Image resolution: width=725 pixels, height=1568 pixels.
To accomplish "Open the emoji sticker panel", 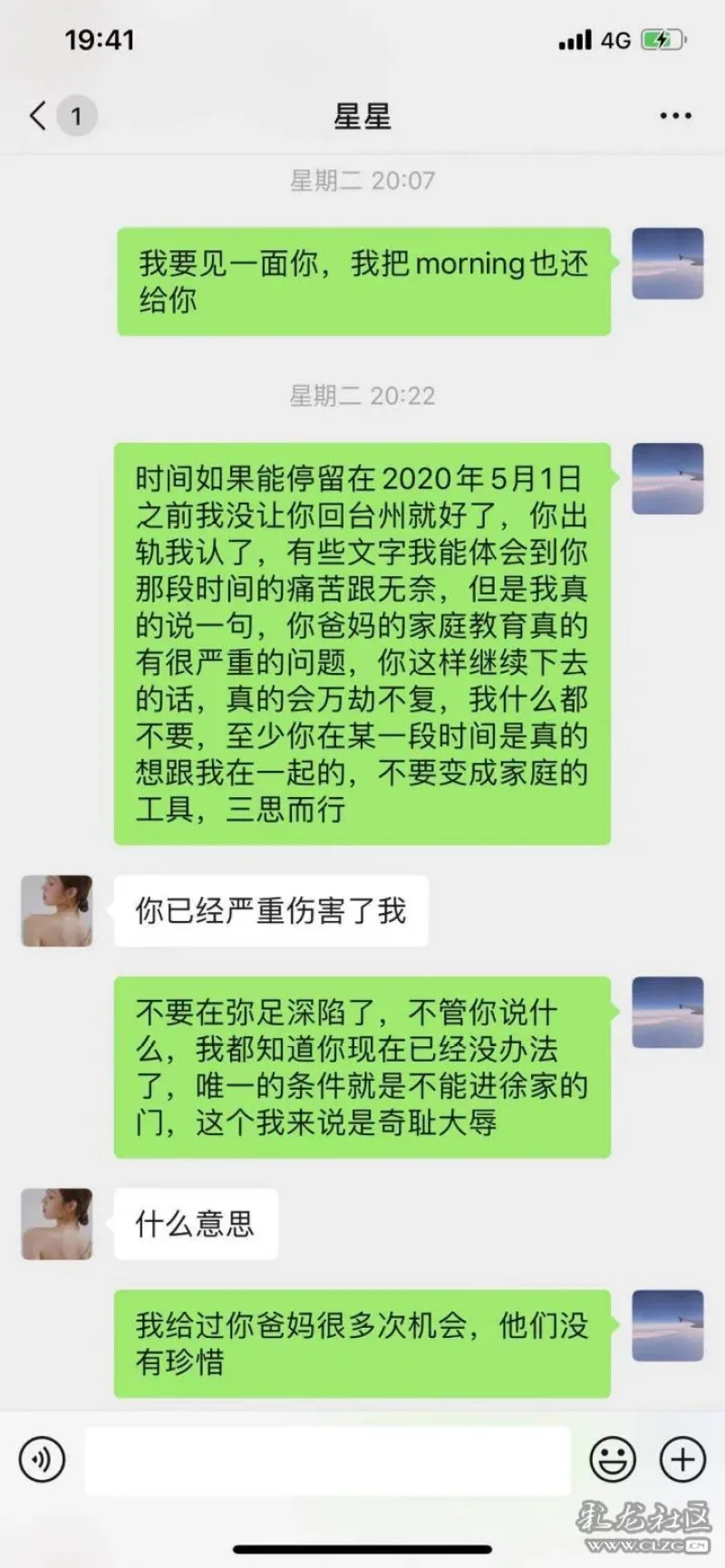I will [x=613, y=1459].
